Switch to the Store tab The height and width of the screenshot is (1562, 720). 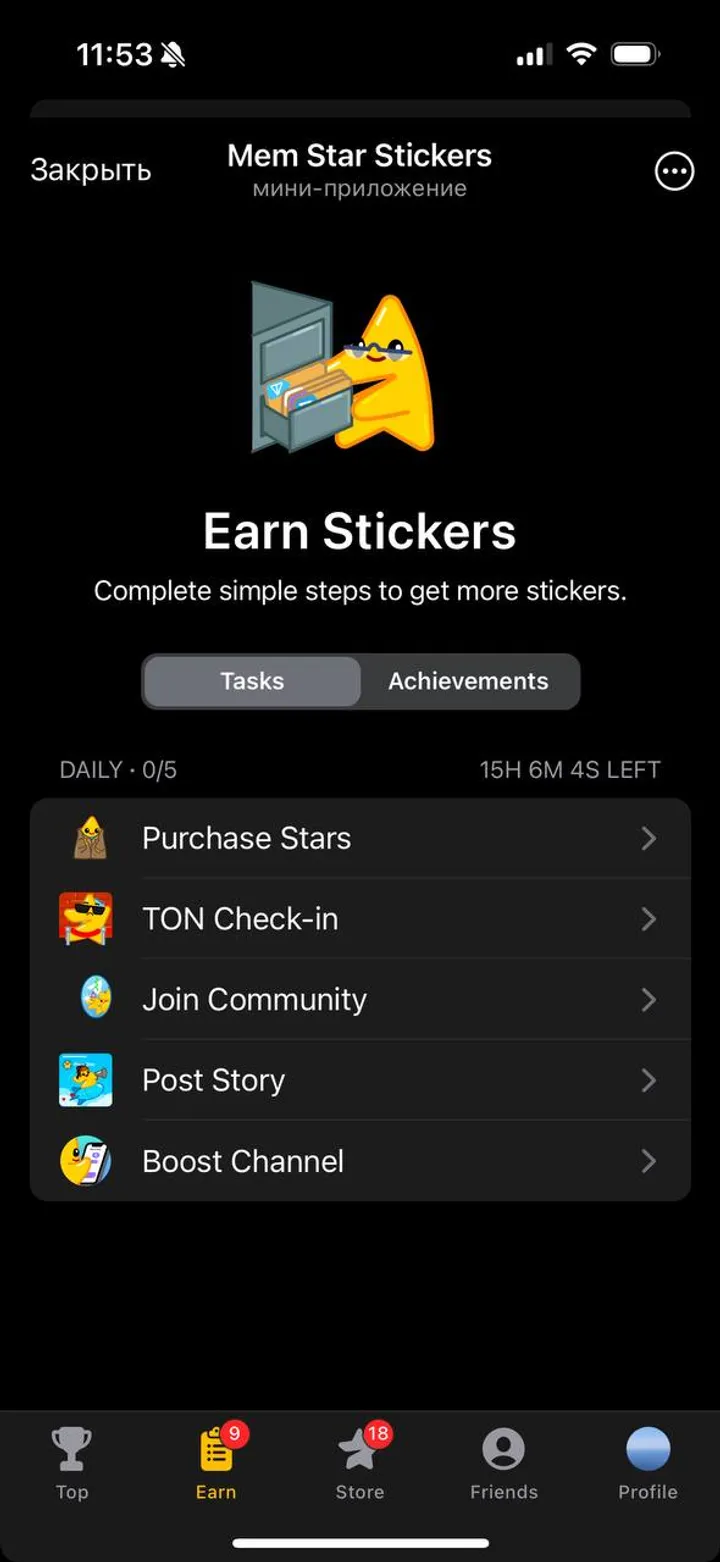[360, 1464]
